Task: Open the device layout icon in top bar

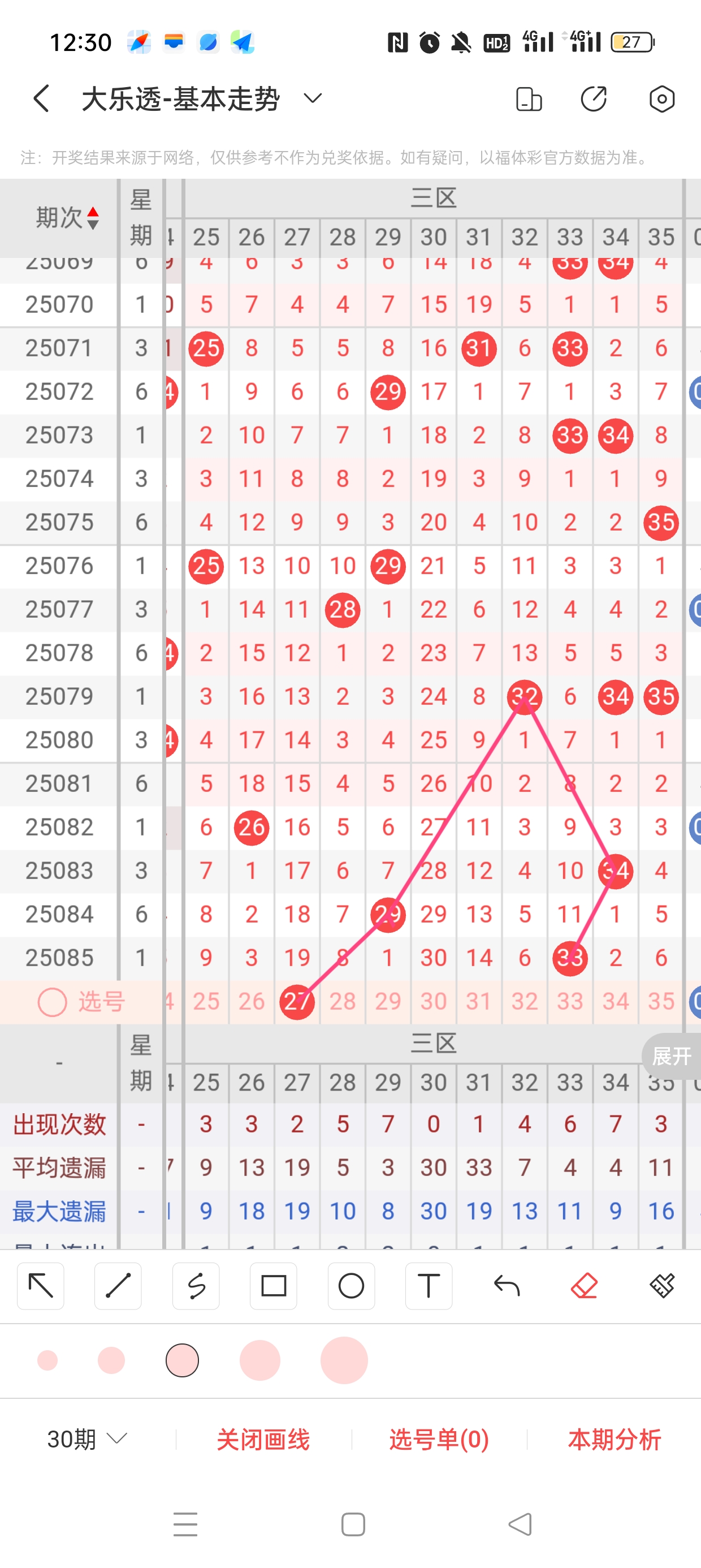Action: pyautogui.click(x=528, y=99)
